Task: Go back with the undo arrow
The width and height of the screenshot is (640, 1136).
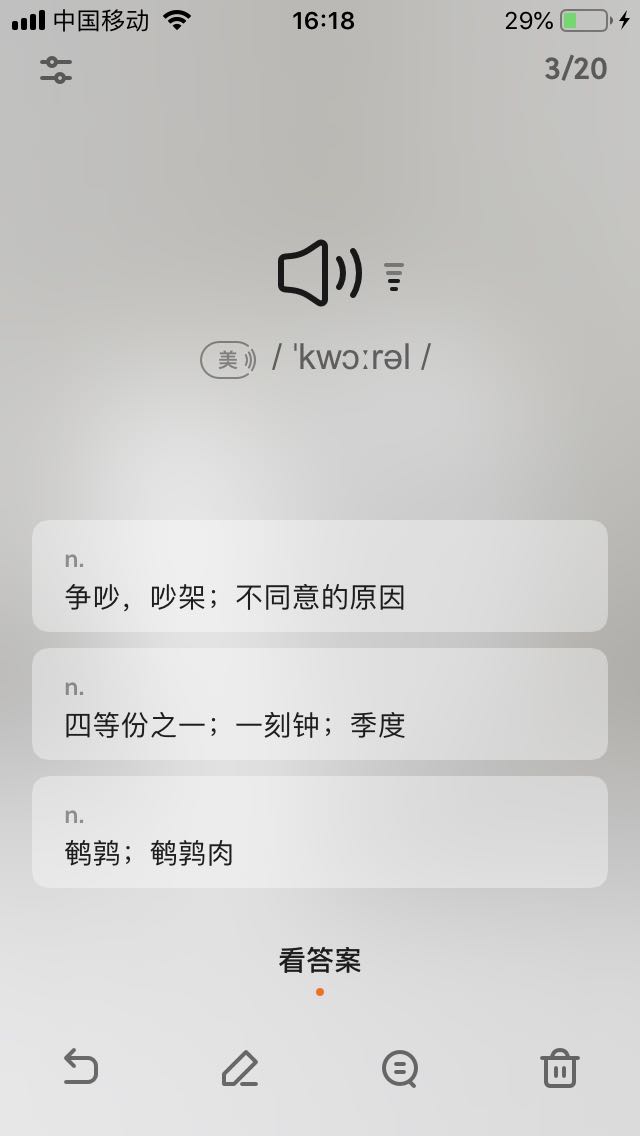Action: coord(80,1068)
